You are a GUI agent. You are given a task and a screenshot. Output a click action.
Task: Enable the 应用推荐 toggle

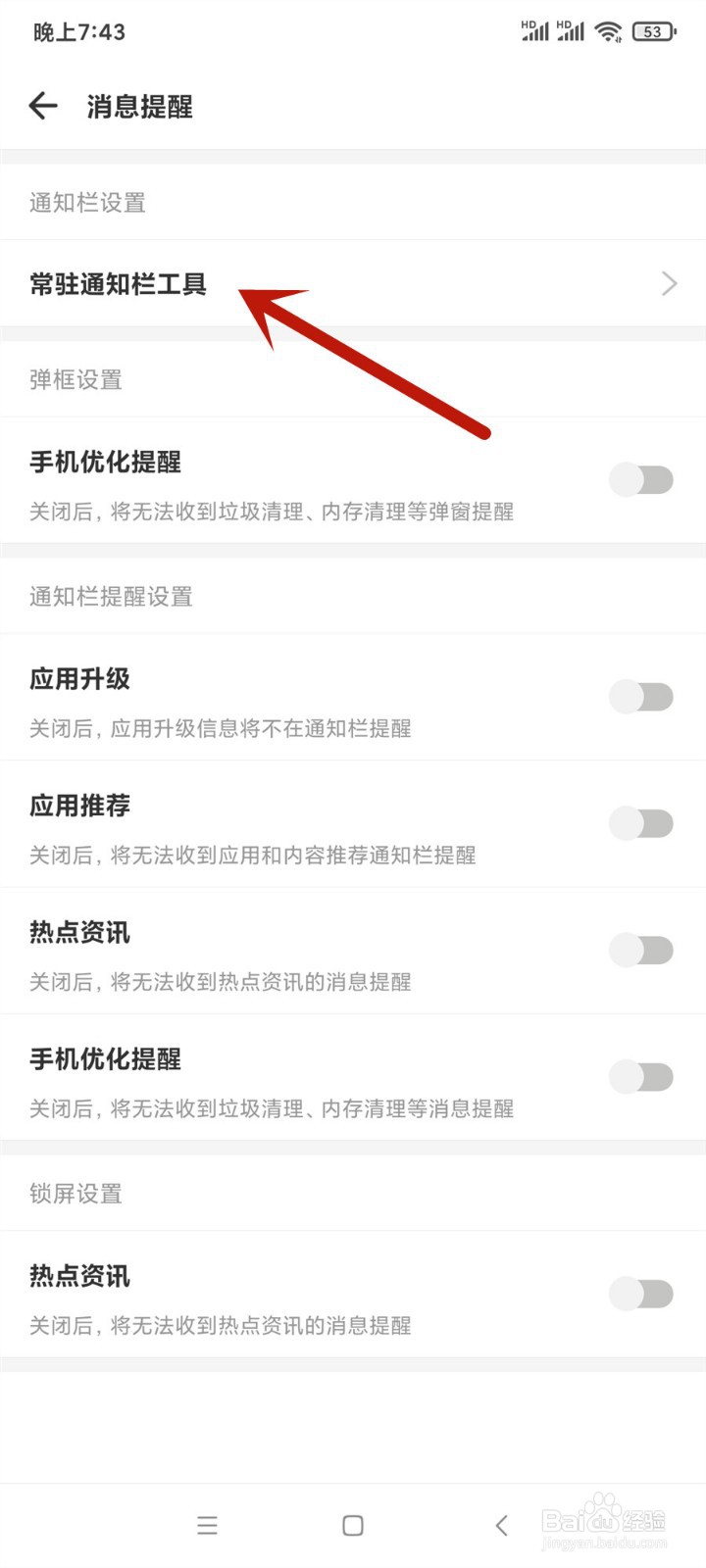click(640, 823)
